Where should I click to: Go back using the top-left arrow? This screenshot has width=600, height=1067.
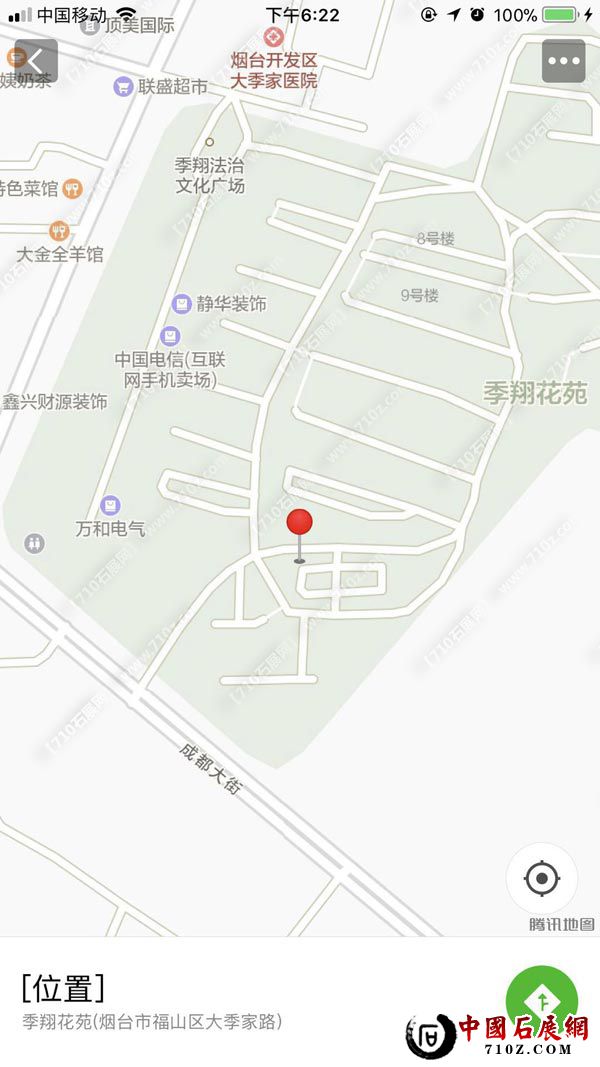coord(36,61)
